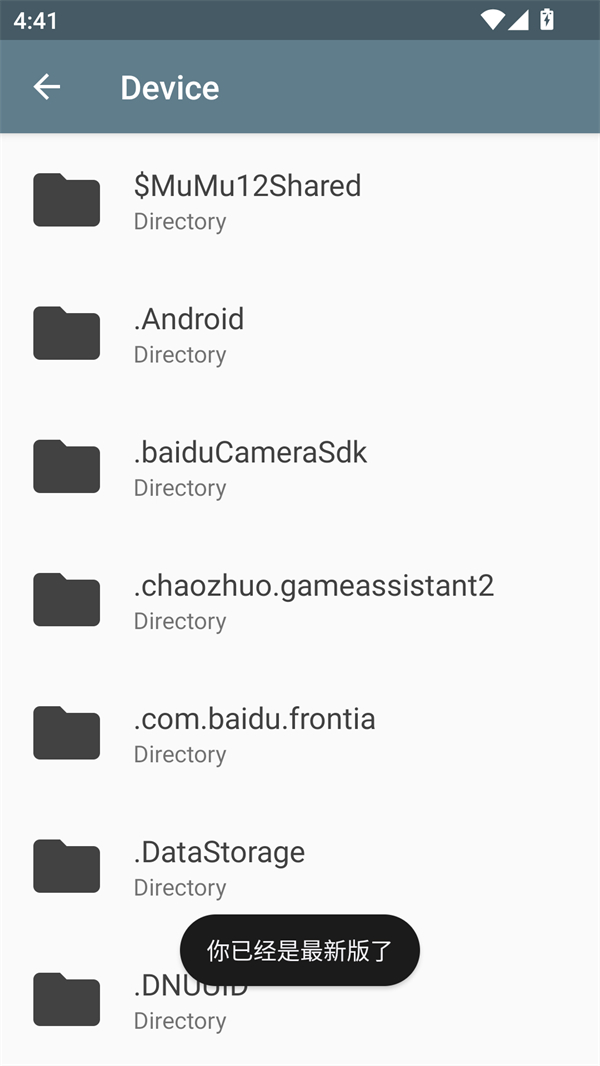
Task: Select the .baiduCameraSdk directory
Action: coord(300,467)
